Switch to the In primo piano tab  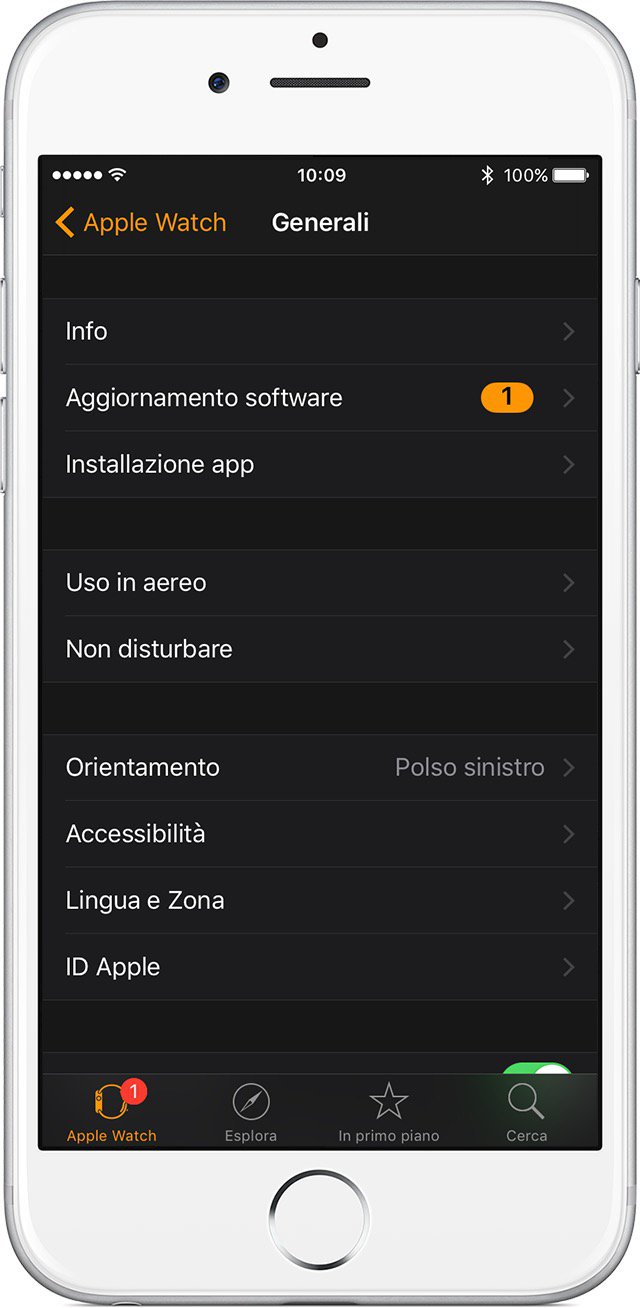388,1112
